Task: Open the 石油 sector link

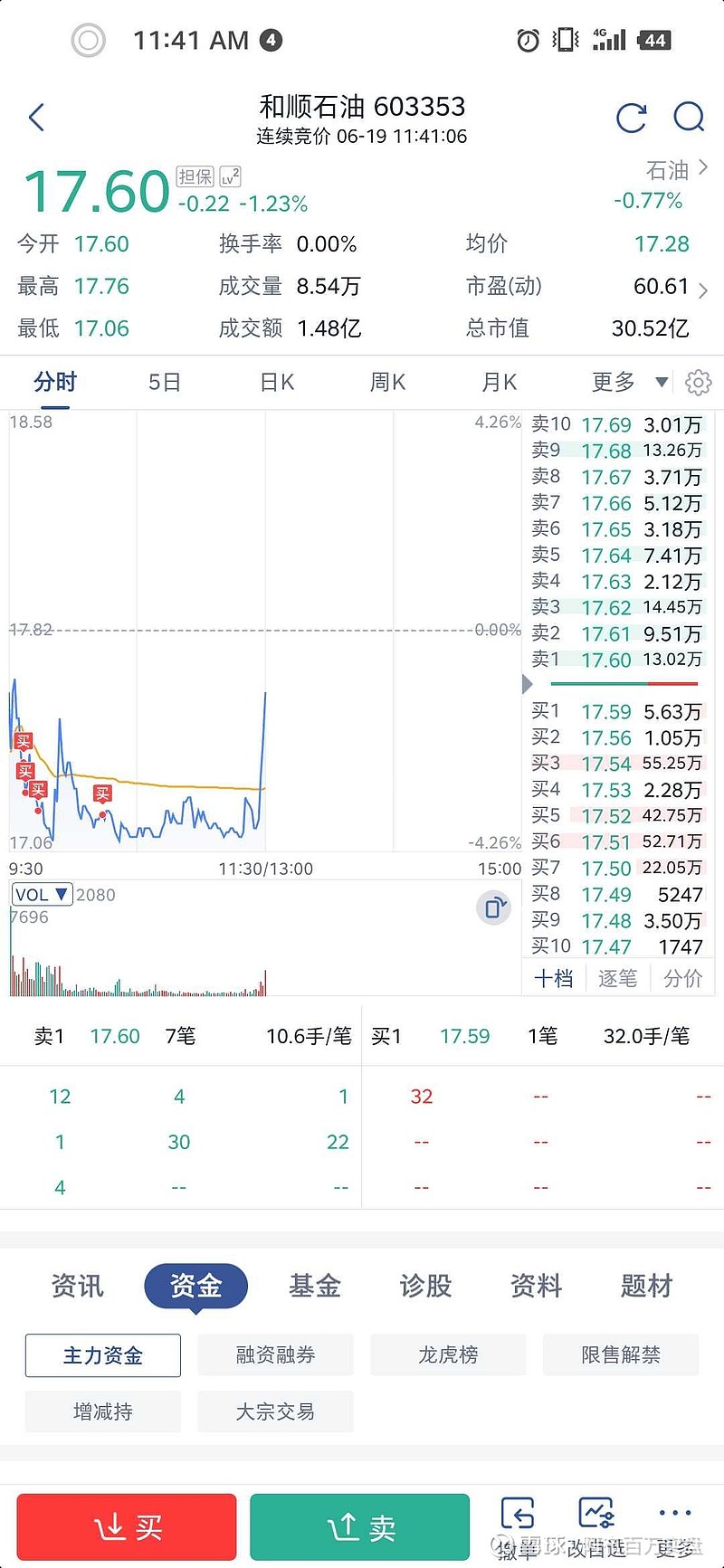Action: pos(677,170)
